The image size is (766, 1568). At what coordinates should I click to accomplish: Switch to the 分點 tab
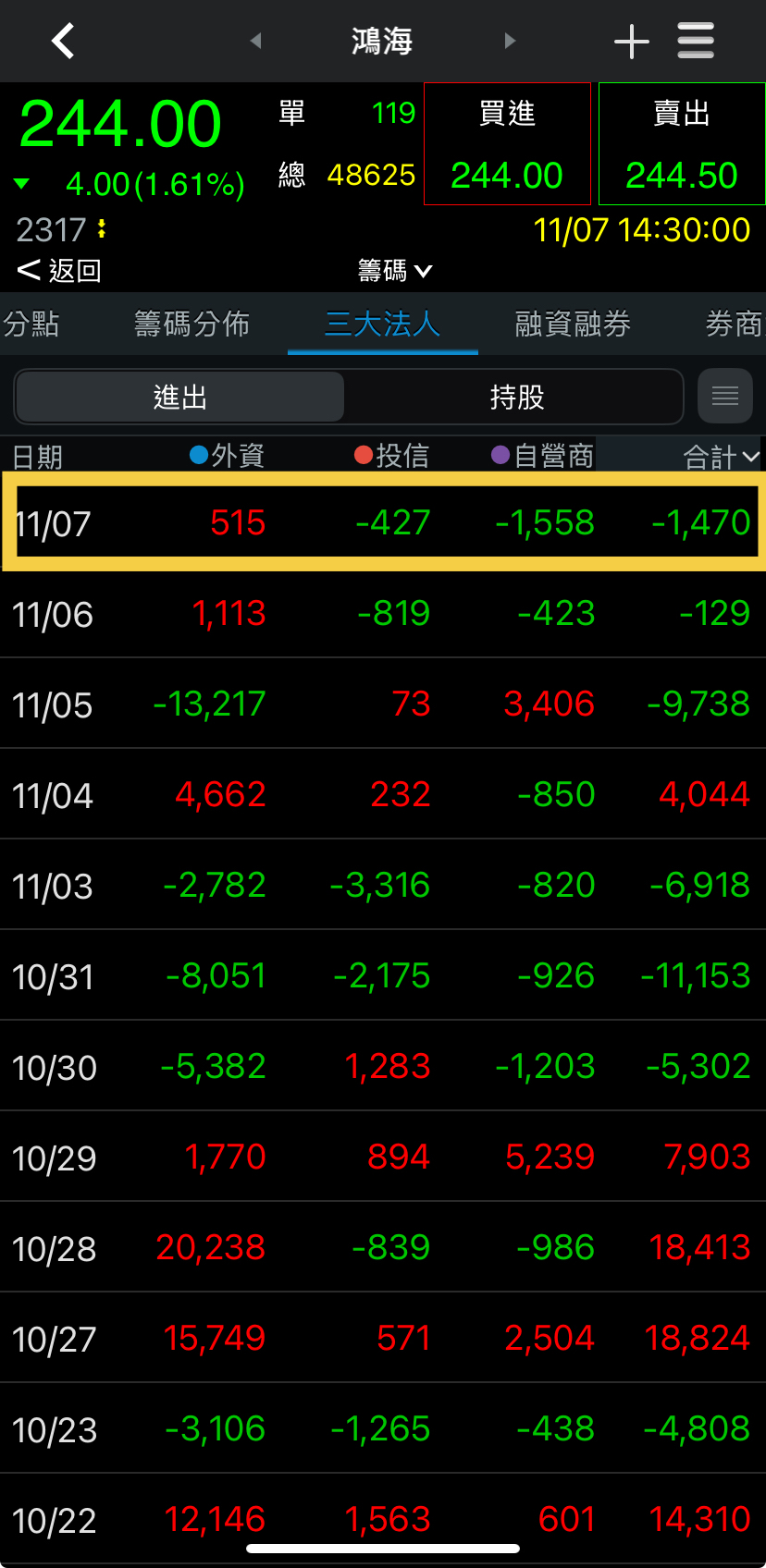click(x=31, y=324)
